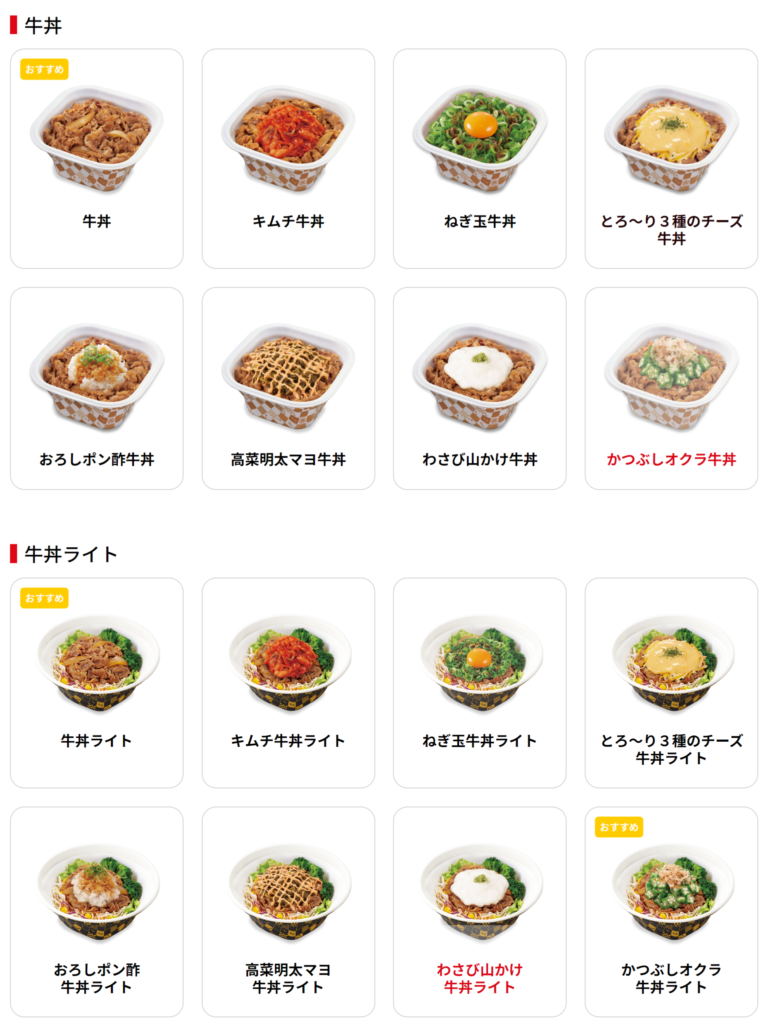
Task: Open とろ〜り３種のチーズ牛丼
Action: point(671,159)
